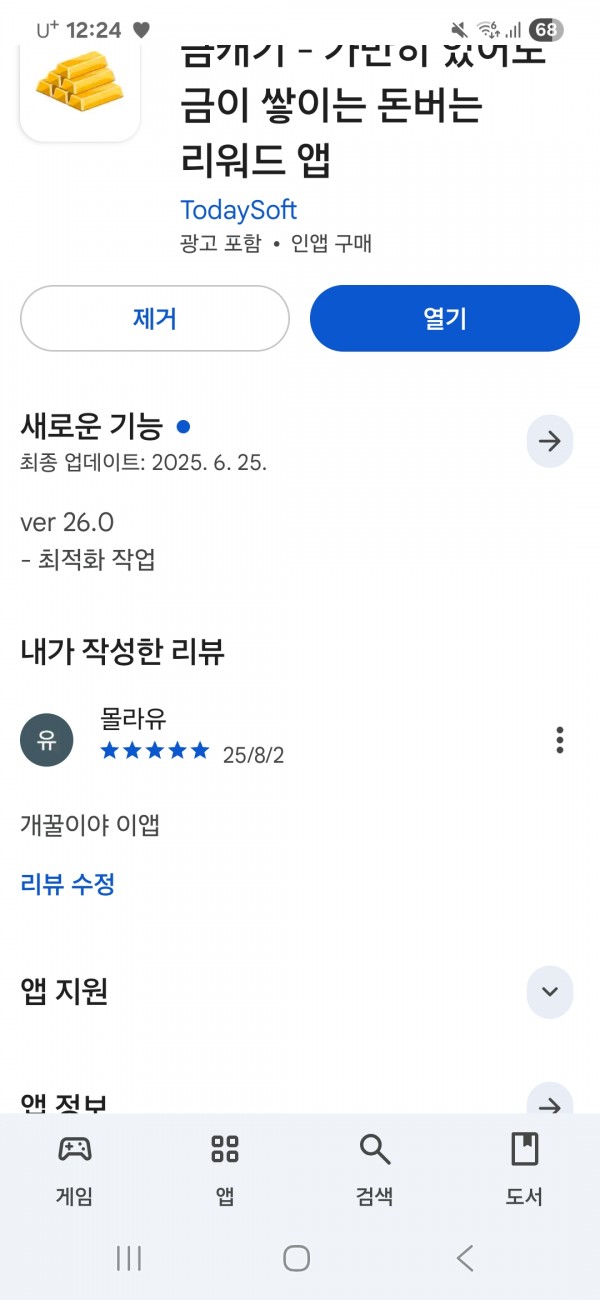Switch to the 게임 tab
This screenshot has width=600, height=1300.
point(75,1168)
